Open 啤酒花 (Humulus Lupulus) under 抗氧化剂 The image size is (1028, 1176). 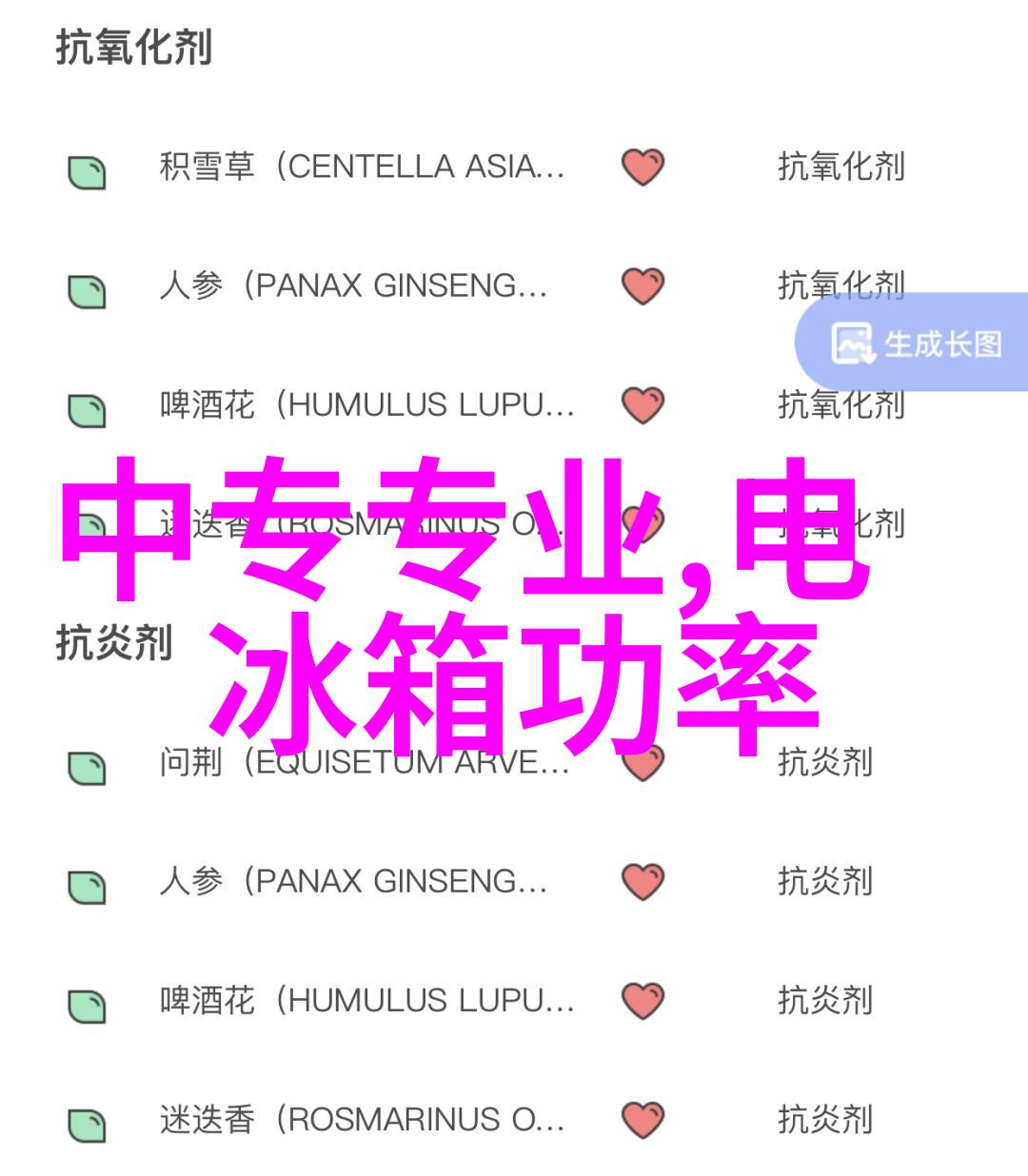coord(366,405)
